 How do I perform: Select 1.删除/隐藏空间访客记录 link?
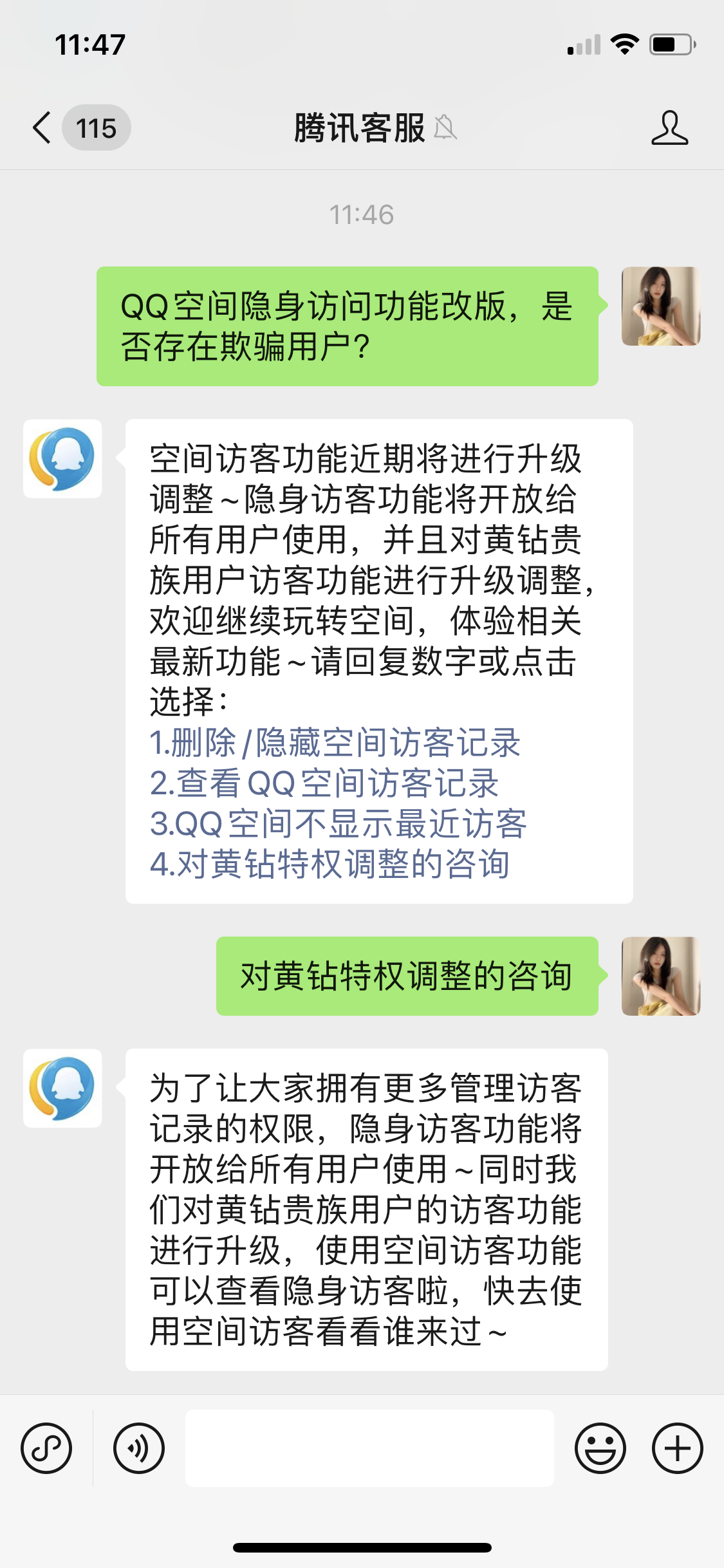335,742
